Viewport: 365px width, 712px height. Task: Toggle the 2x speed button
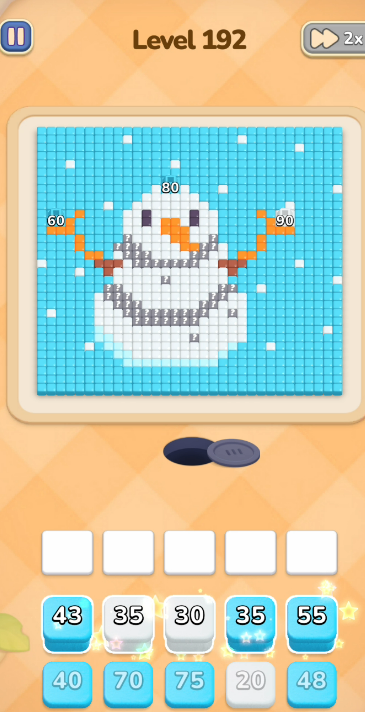(335, 39)
